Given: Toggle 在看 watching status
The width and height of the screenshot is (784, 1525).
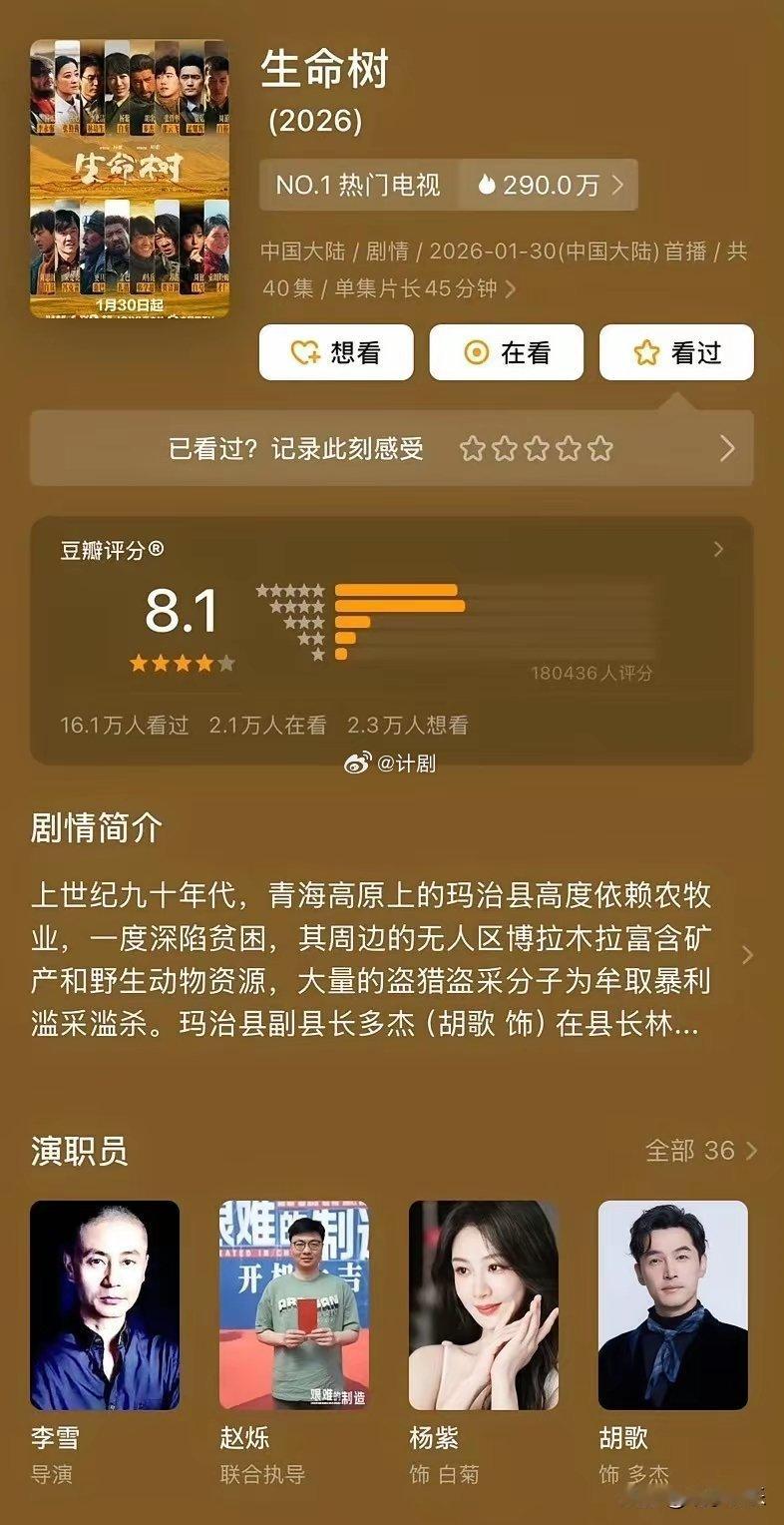Looking at the screenshot, I should coord(506,352).
